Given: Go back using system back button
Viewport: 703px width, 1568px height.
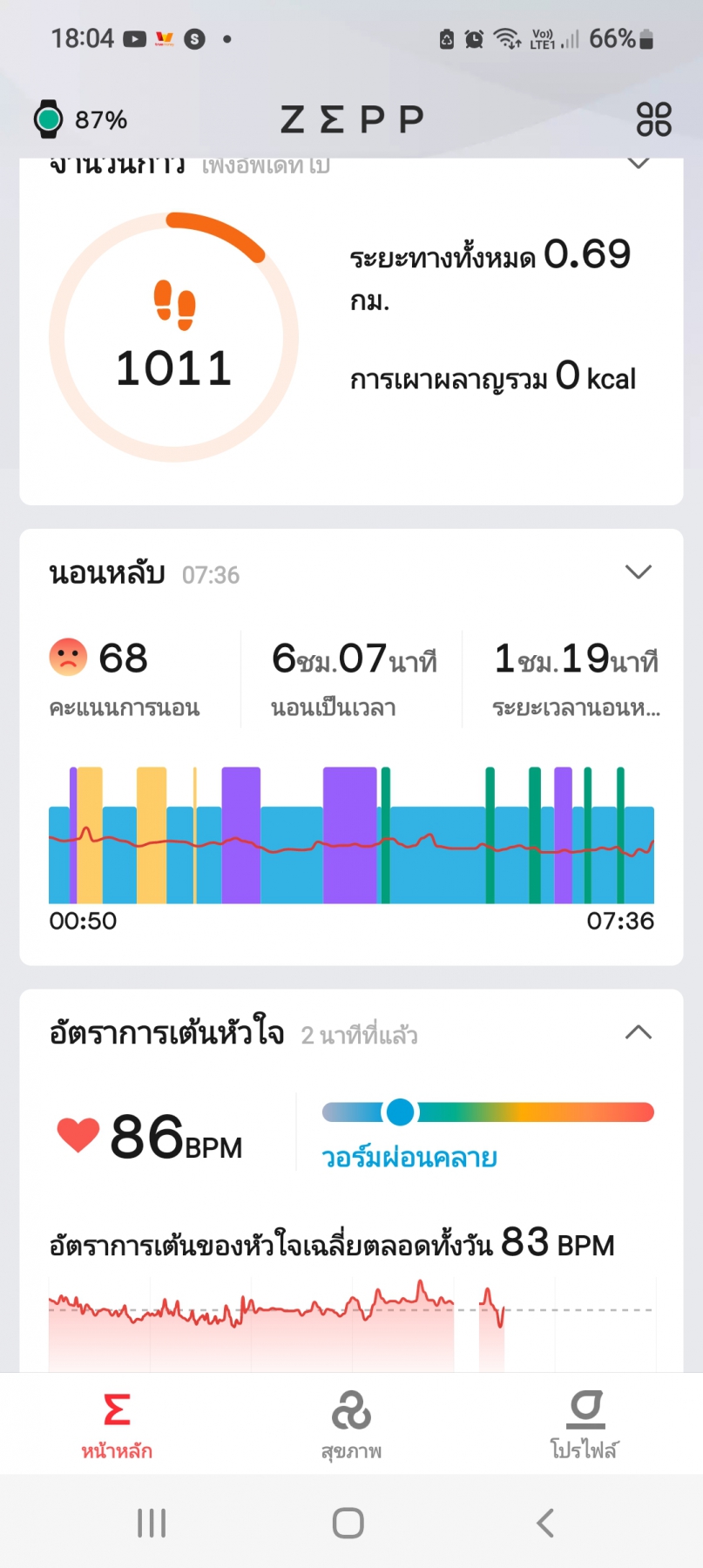Looking at the screenshot, I should point(545,1523).
